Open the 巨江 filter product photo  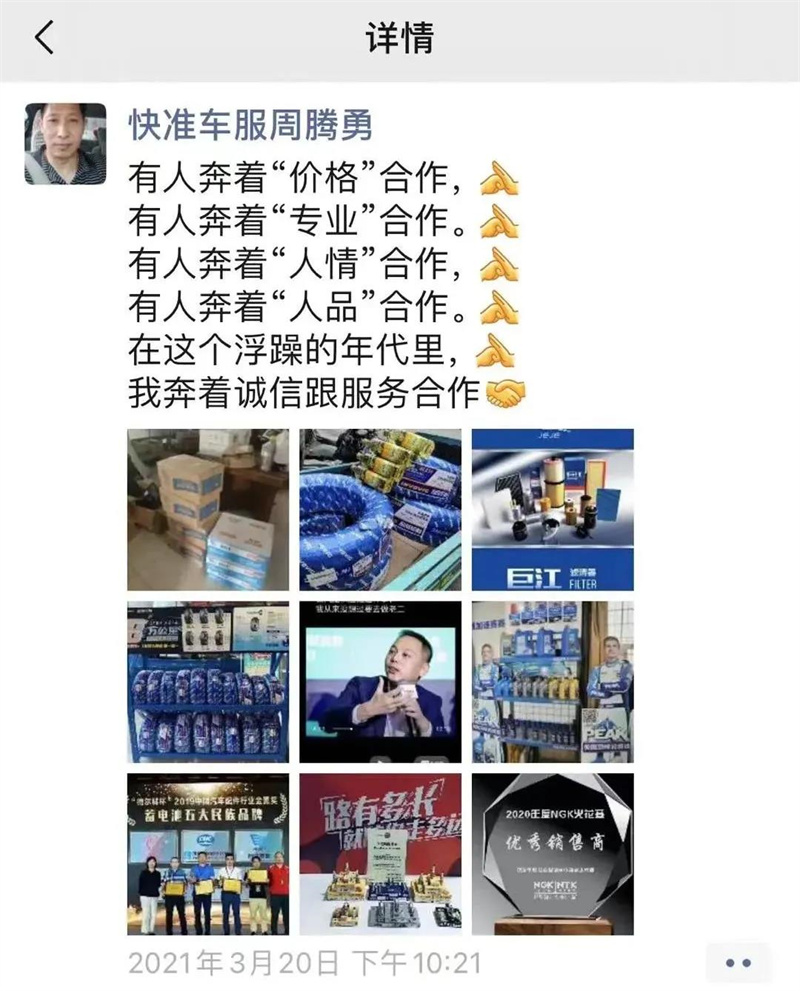(552, 510)
